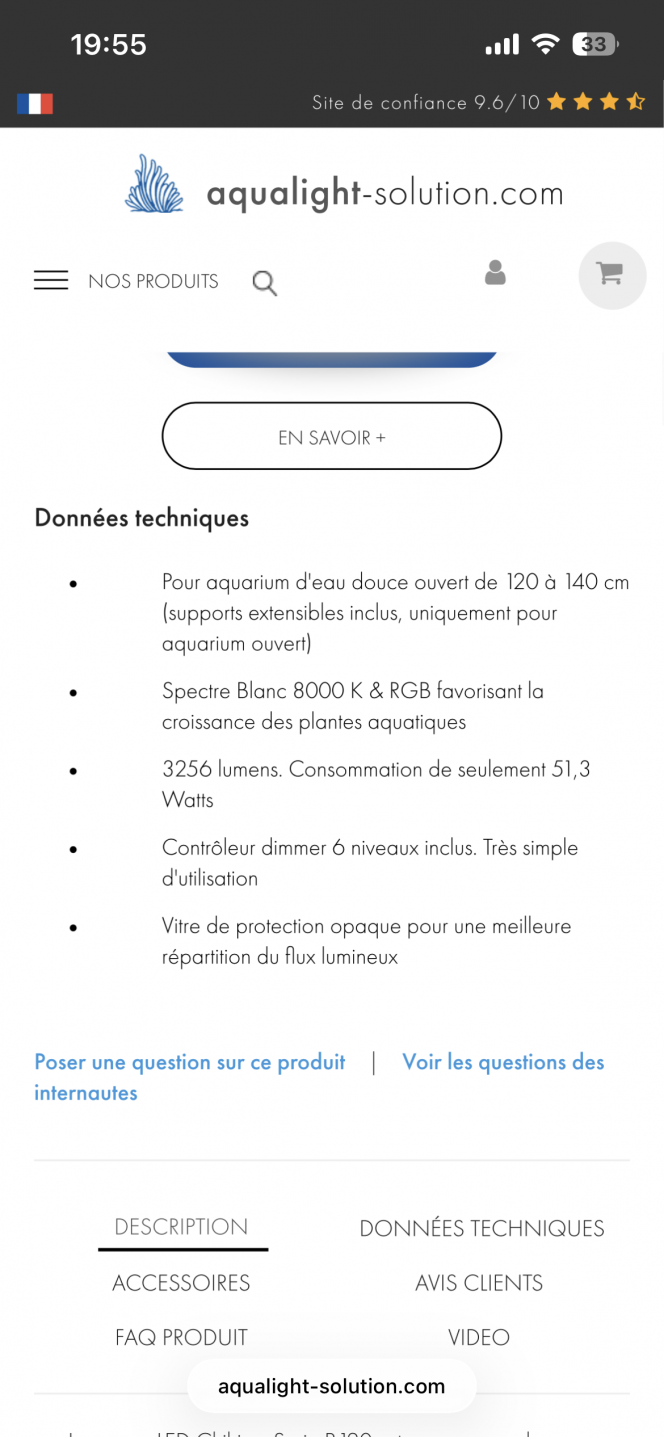
Task: Open the hamburger menu
Action: click(x=51, y=281)
